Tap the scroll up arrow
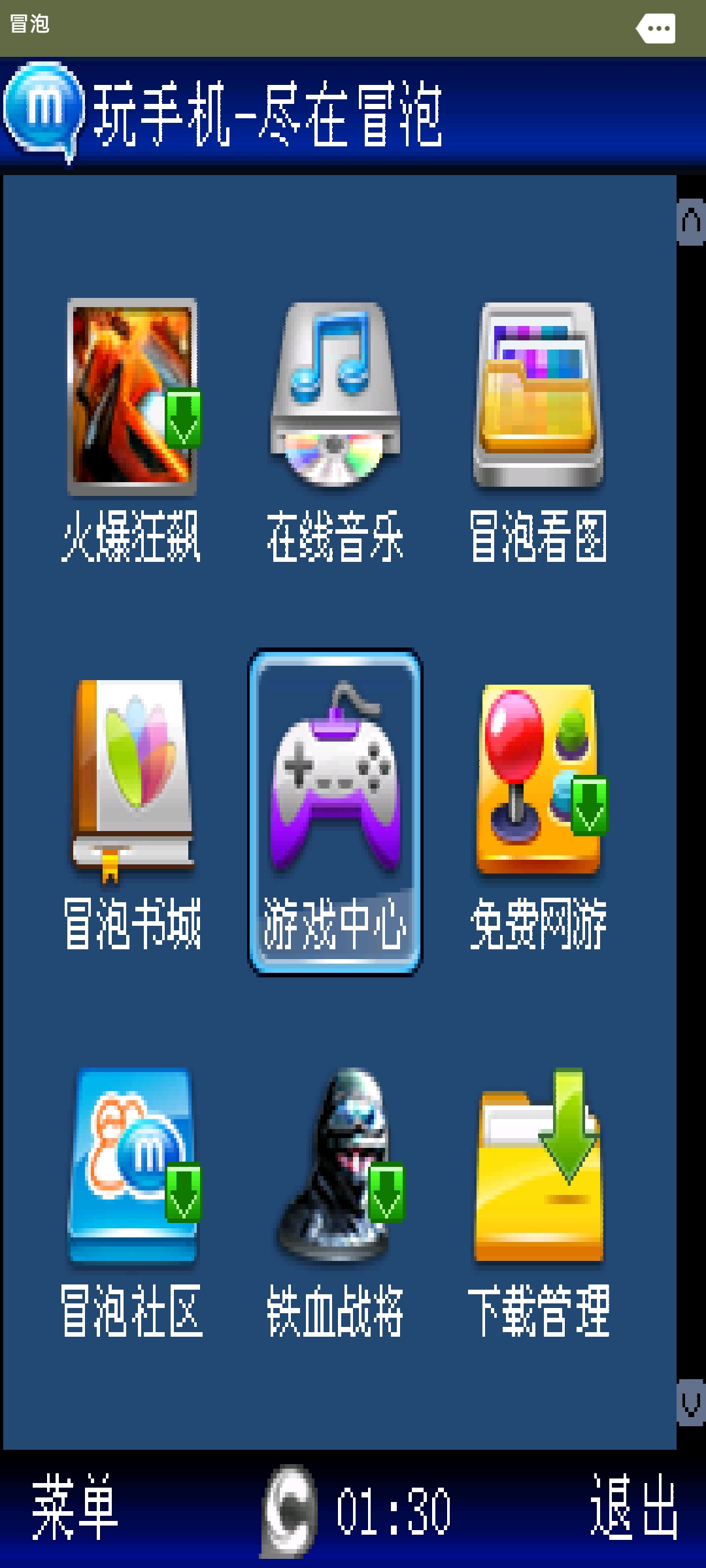This screenshot has width=706, height=1568. 691,222
